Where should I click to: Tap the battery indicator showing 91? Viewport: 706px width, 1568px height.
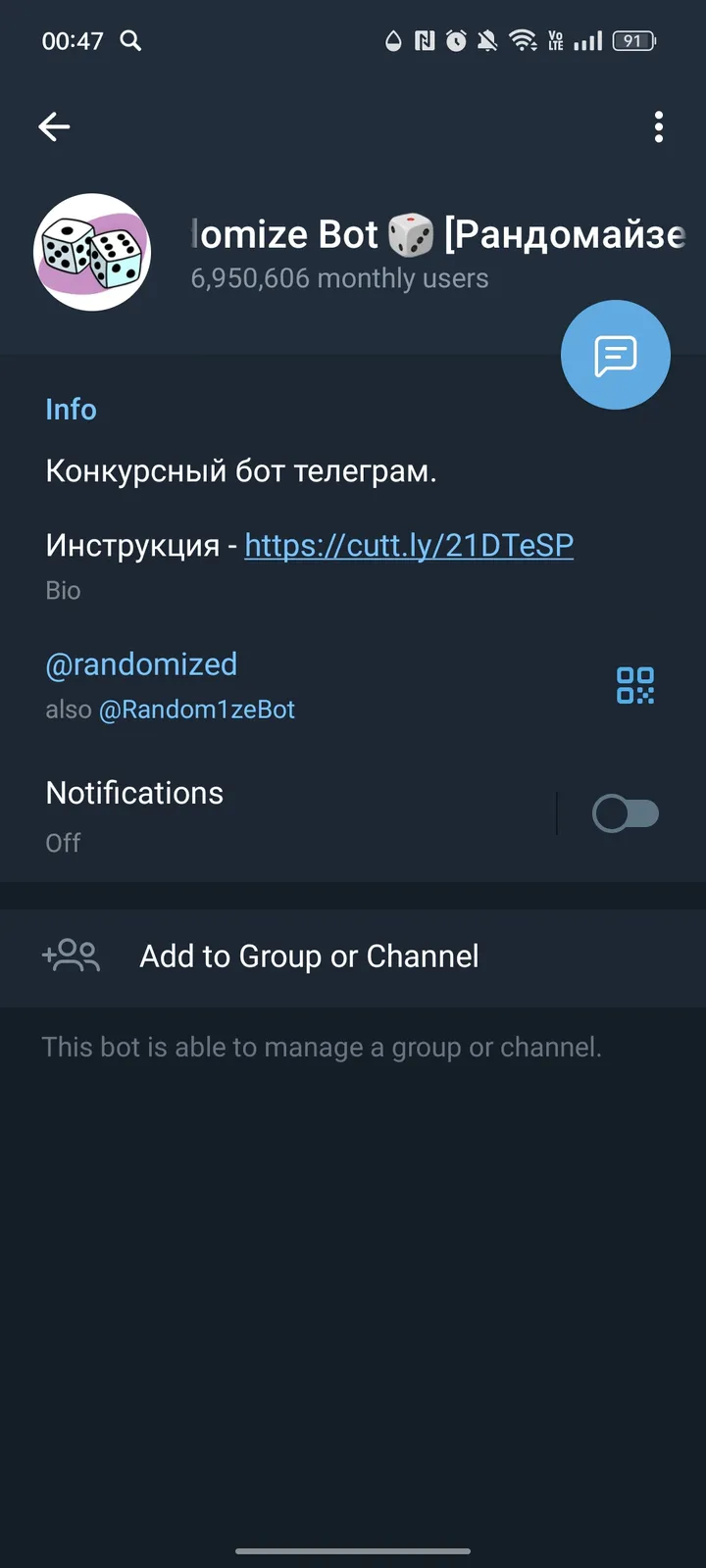click(x=633, y=41)
